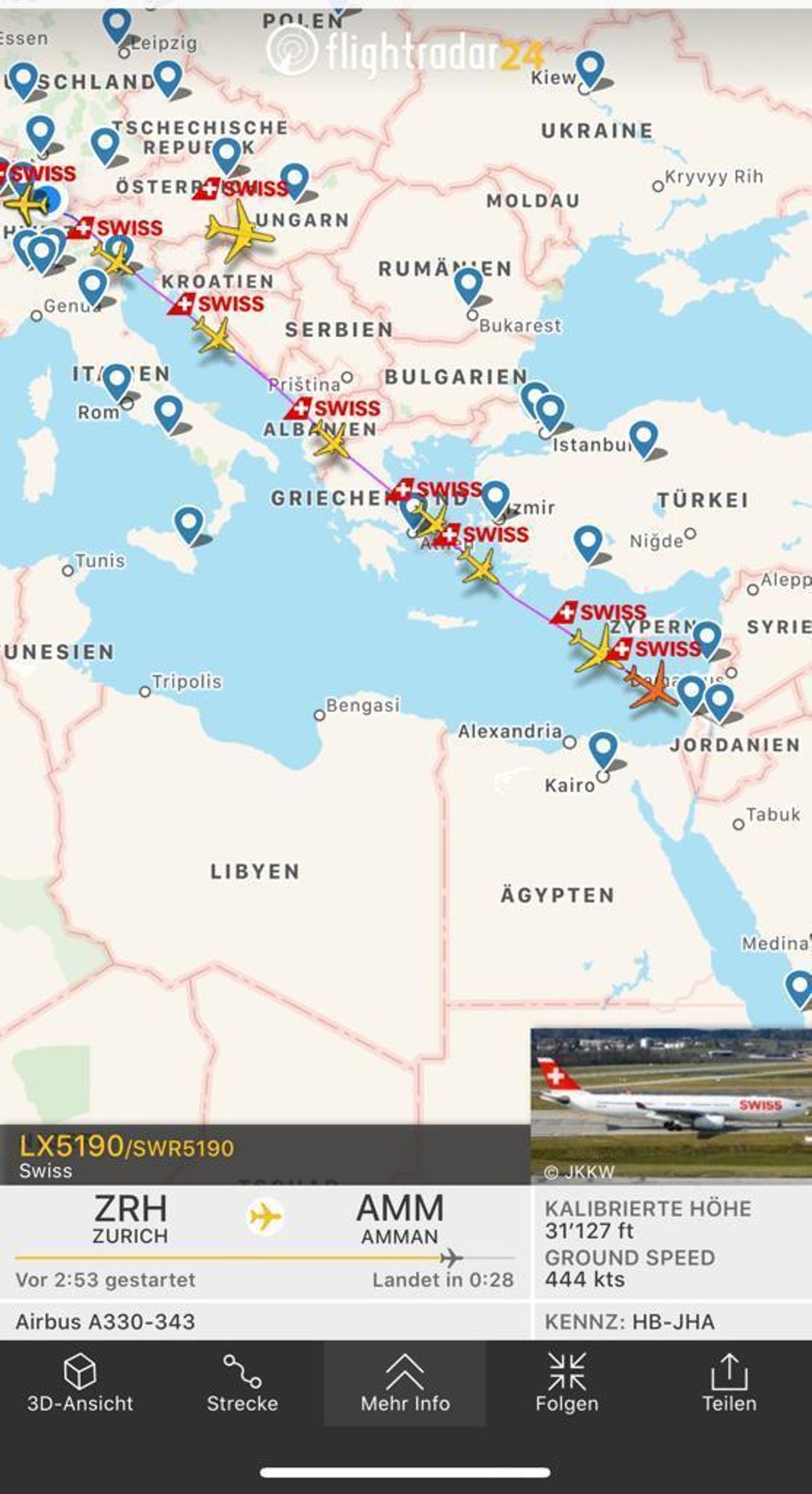Screen dimensions: 812x1494
Task: Tap the airport pin near Bukarest
Action: [468, 285]
